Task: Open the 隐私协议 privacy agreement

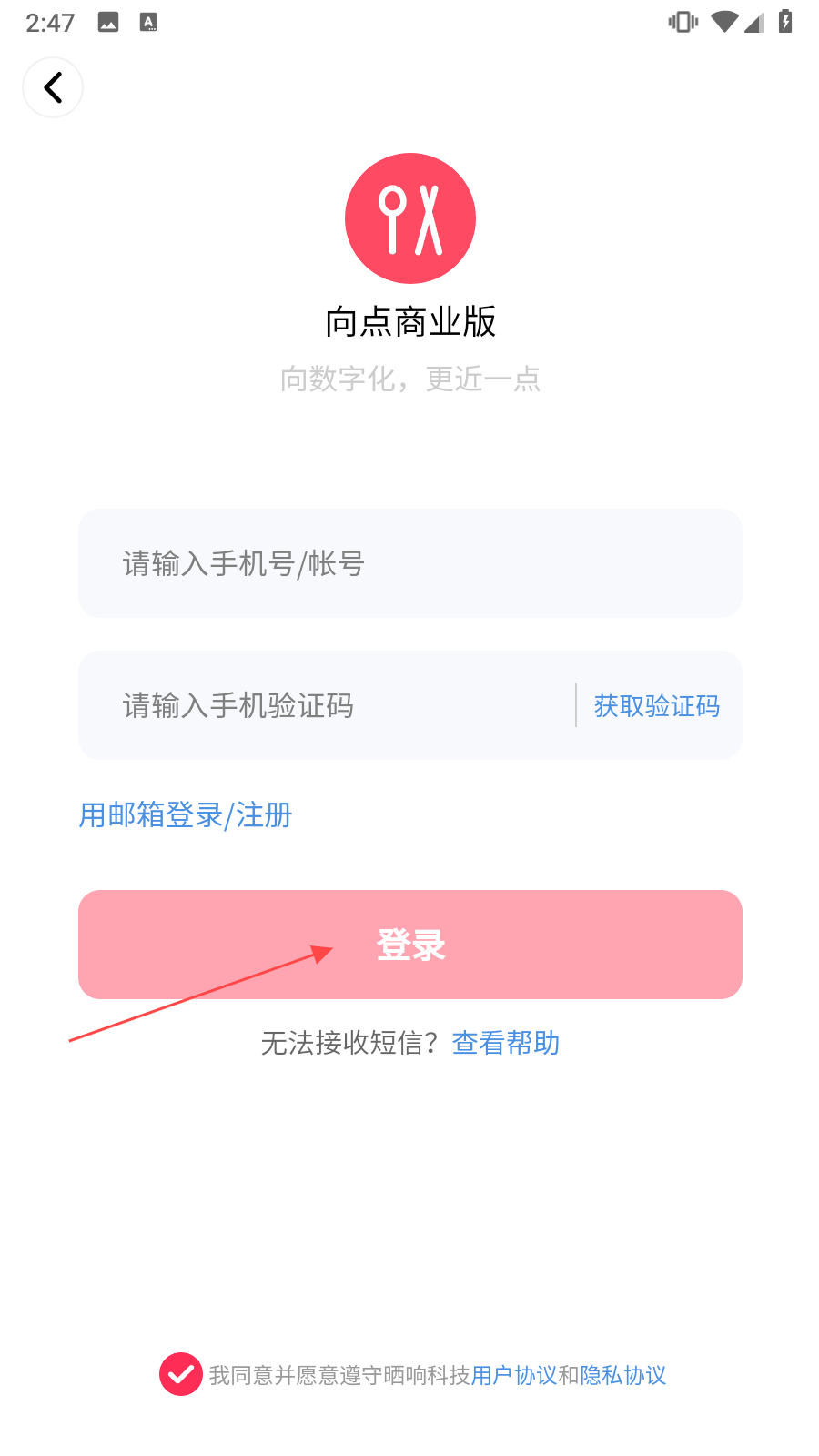Action: [623, 1375]
